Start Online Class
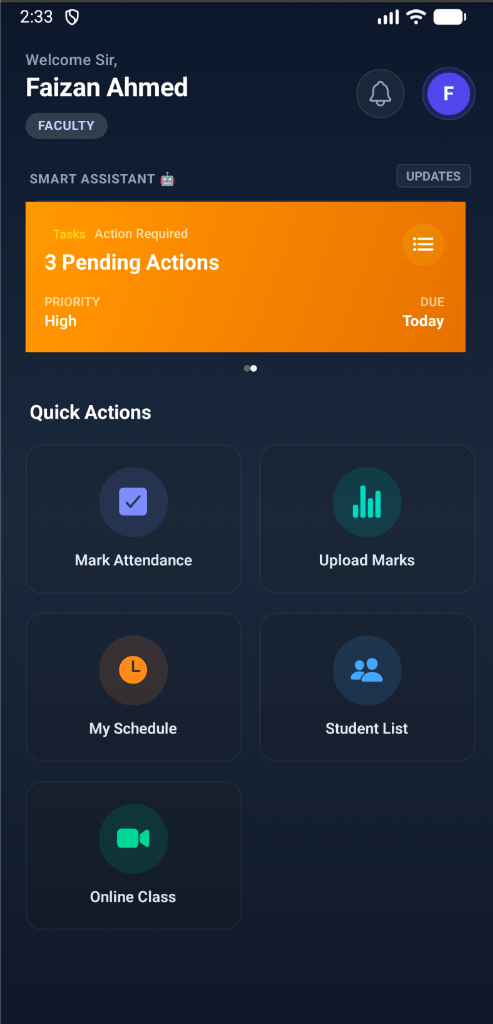Viewport: 493px width, 1024px height. click(x=133, y=856)
